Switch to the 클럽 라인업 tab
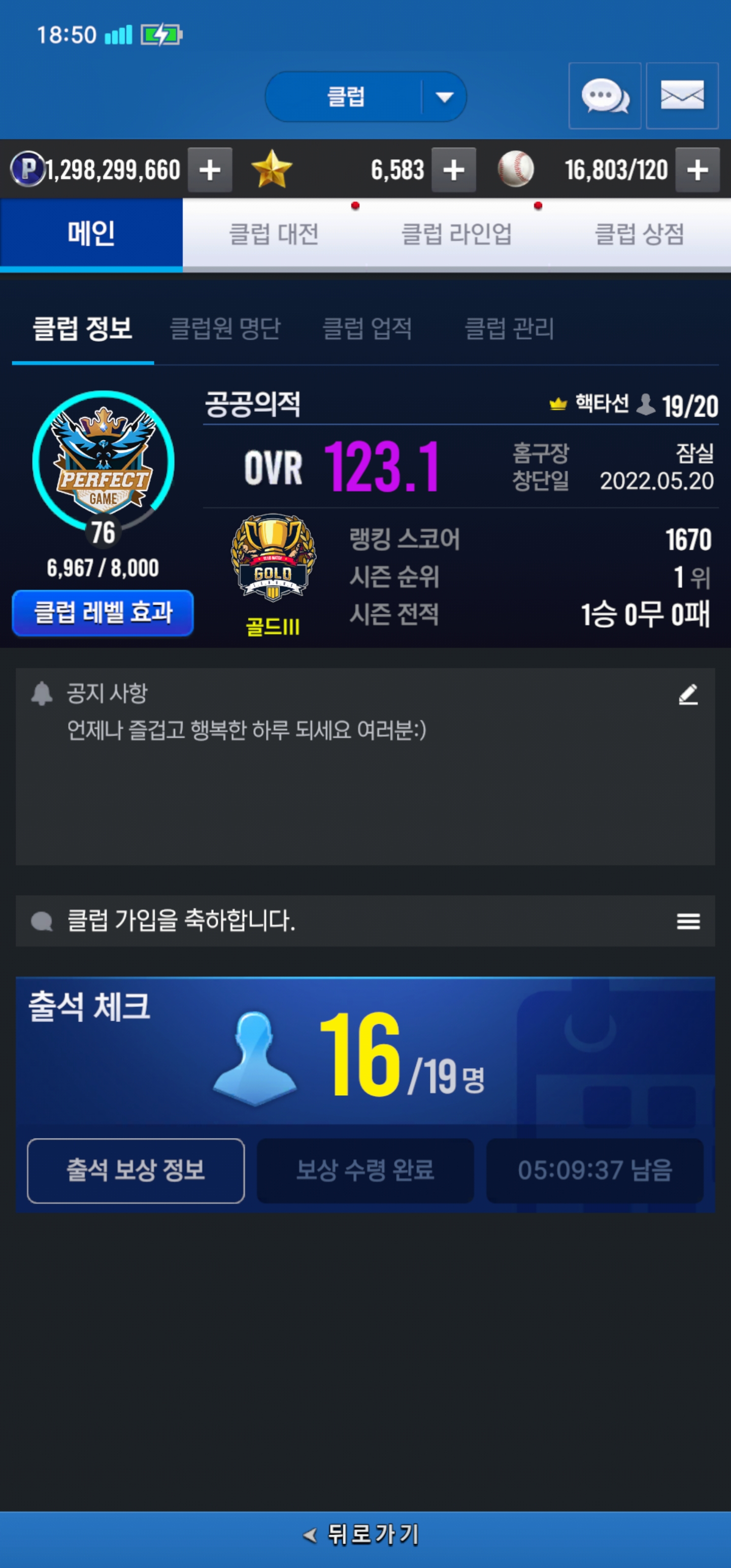This screenshot has height=1568, width=731. [x=456, y=234]
